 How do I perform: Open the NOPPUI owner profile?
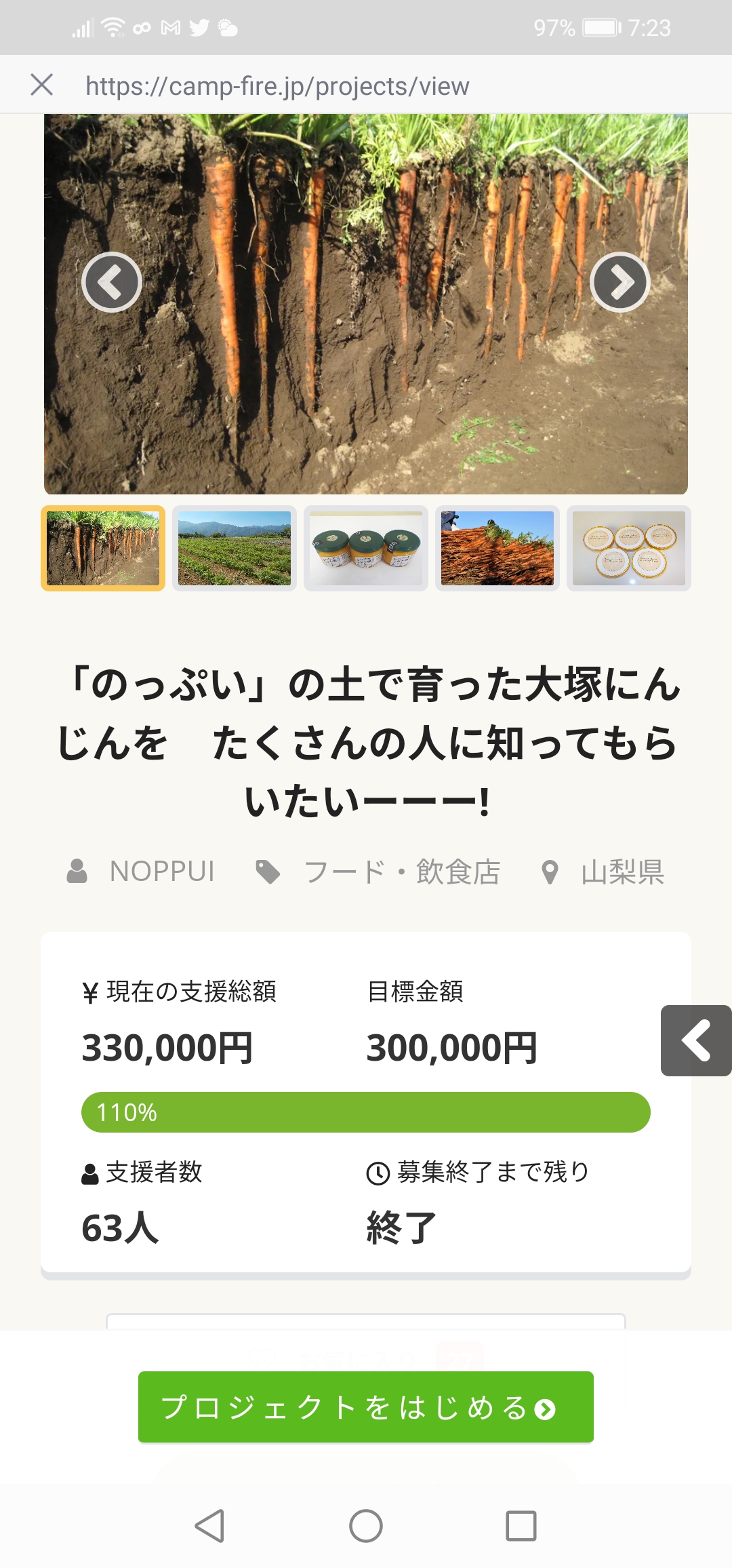[161, 871]
